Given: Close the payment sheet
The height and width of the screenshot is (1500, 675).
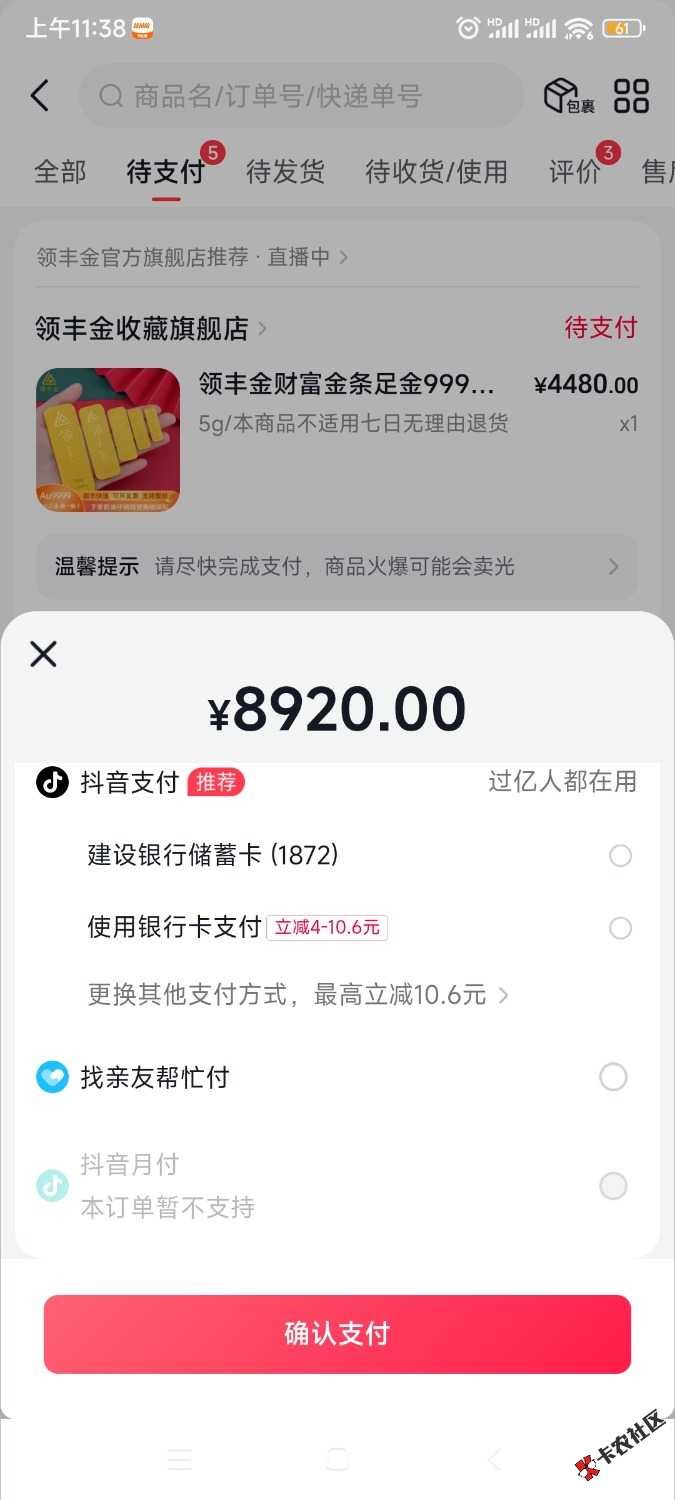Looking at the screenshot, I should coord(43,654).
